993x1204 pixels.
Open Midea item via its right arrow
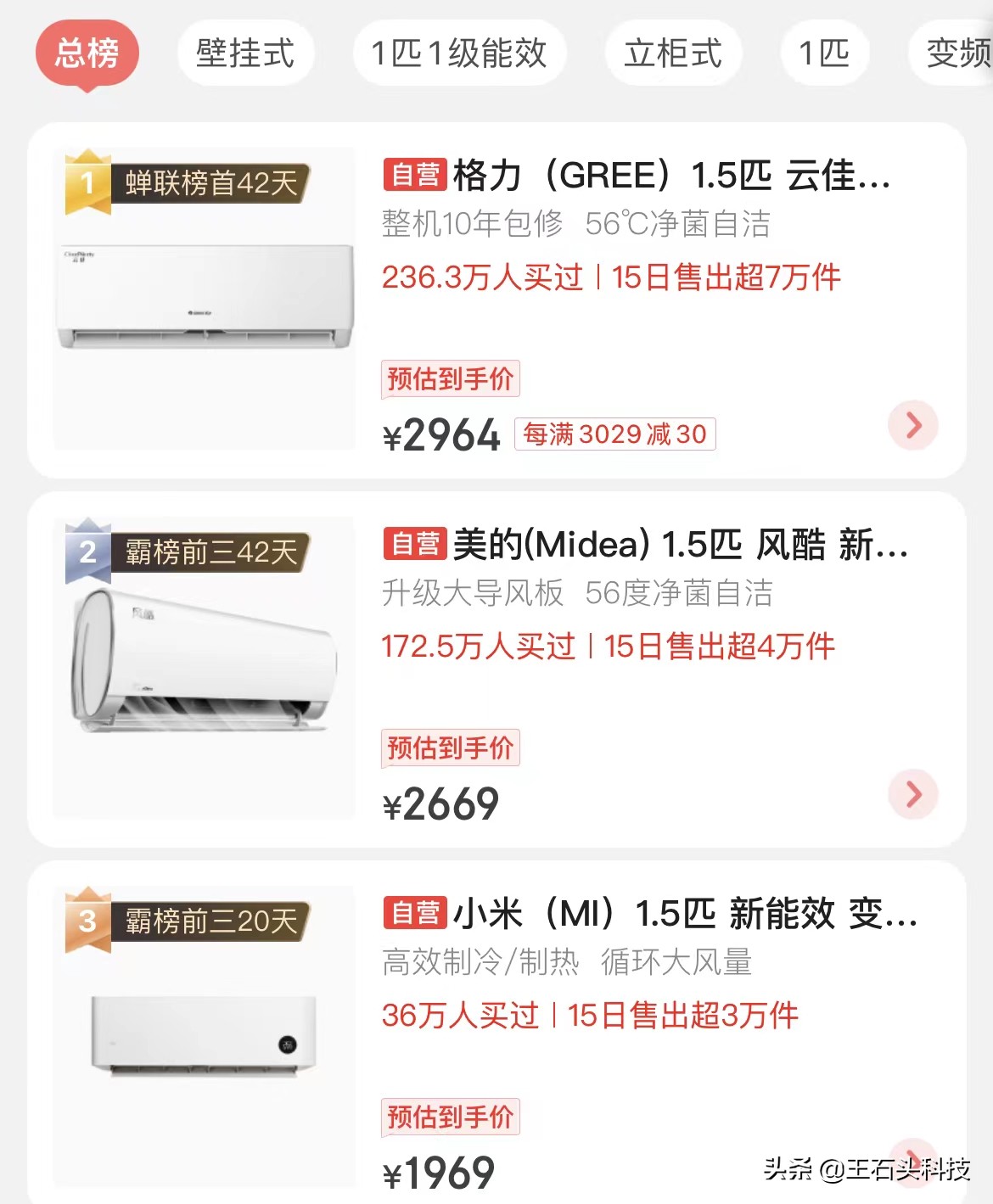pos(913,795)
